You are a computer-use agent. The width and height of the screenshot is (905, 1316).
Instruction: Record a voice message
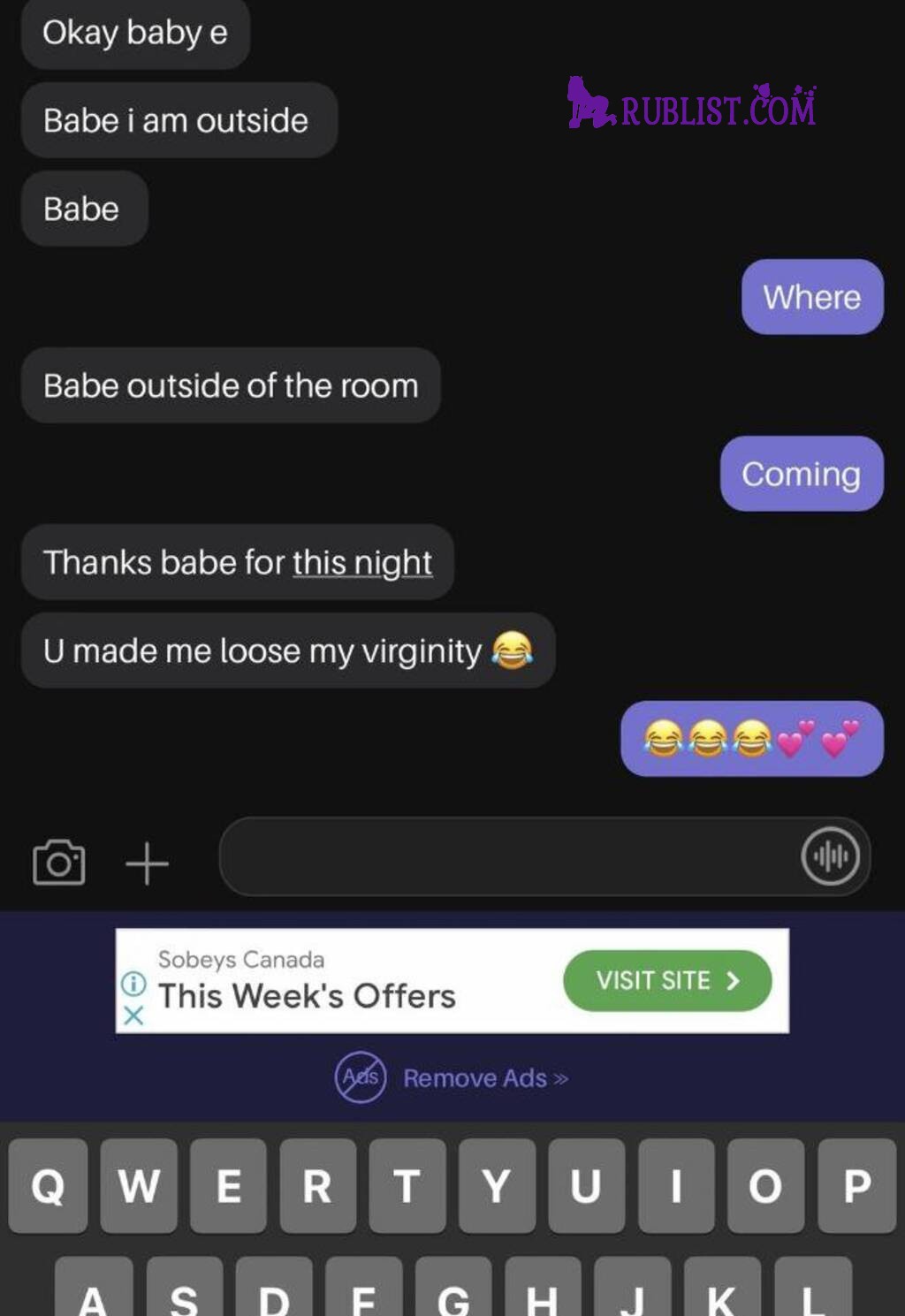pos(830,856)
